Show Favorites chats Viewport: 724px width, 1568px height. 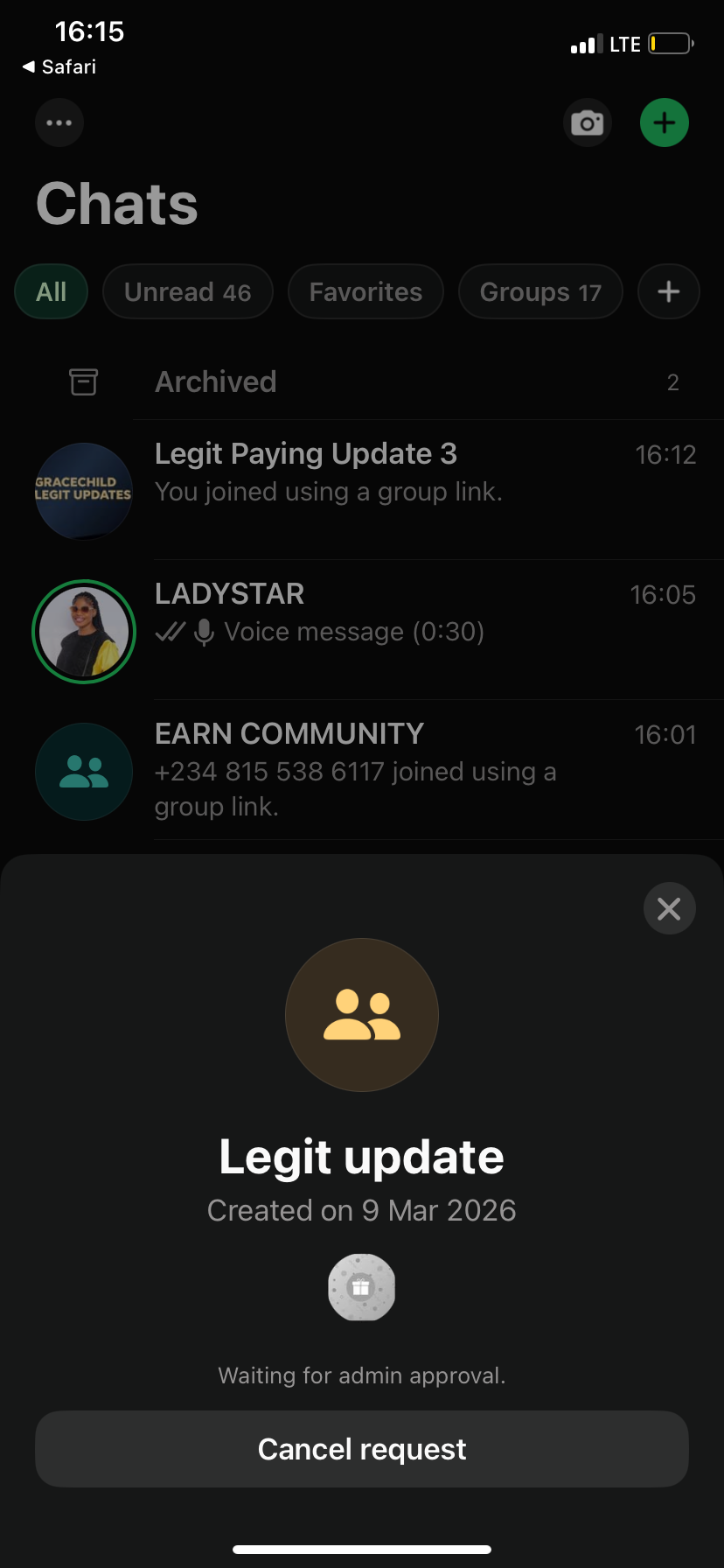(365, 292)
